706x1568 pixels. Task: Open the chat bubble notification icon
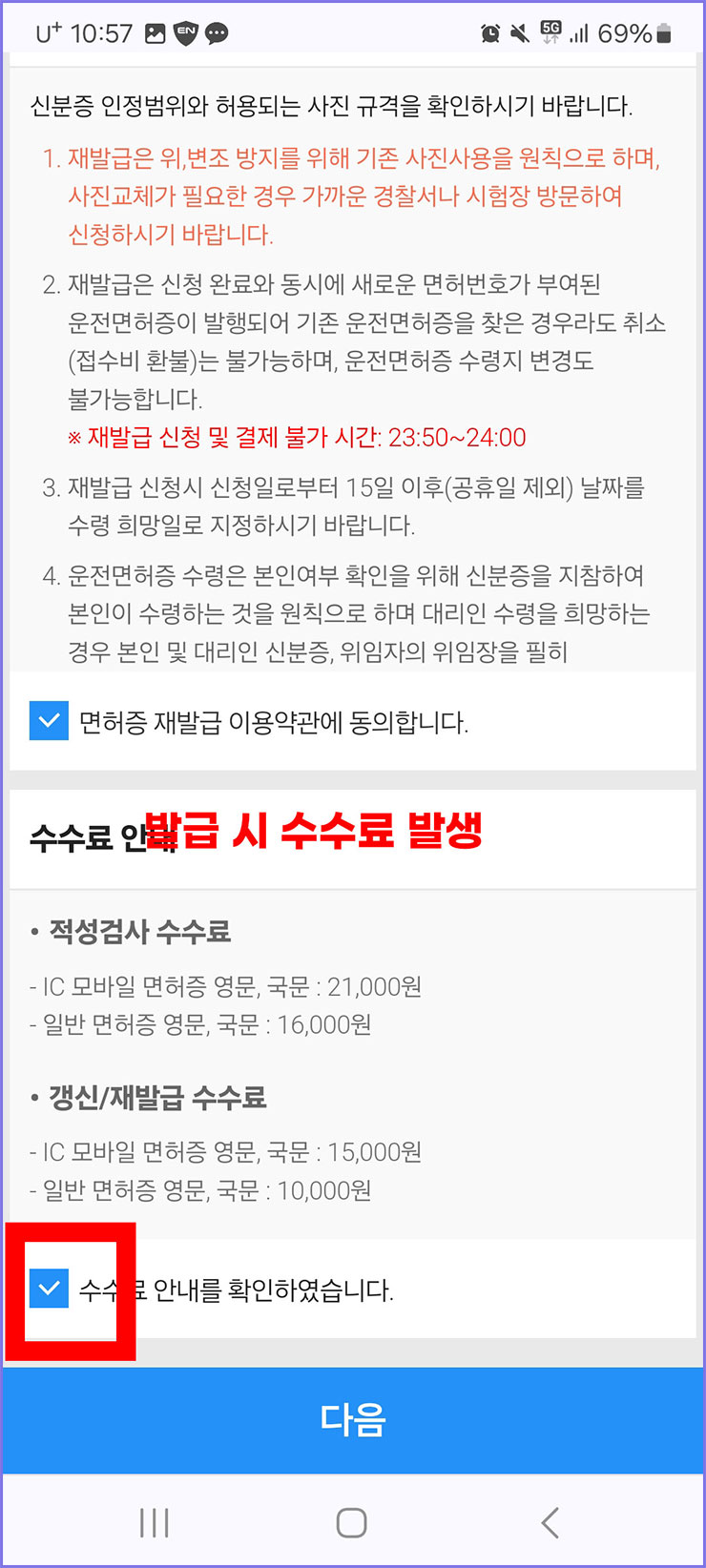tap(218, 32)
